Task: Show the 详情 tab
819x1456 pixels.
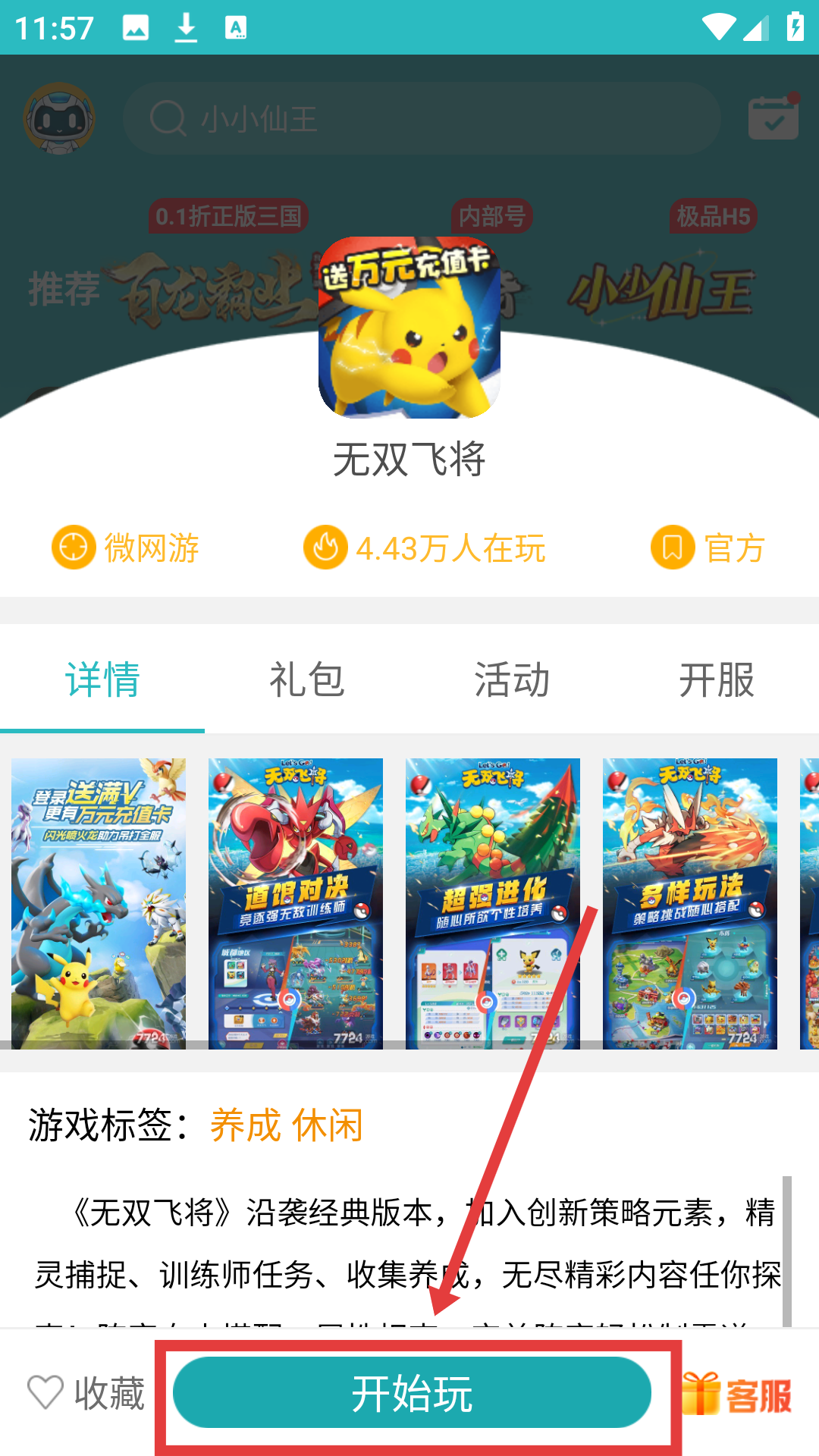Action: click(x=102, y=679)
